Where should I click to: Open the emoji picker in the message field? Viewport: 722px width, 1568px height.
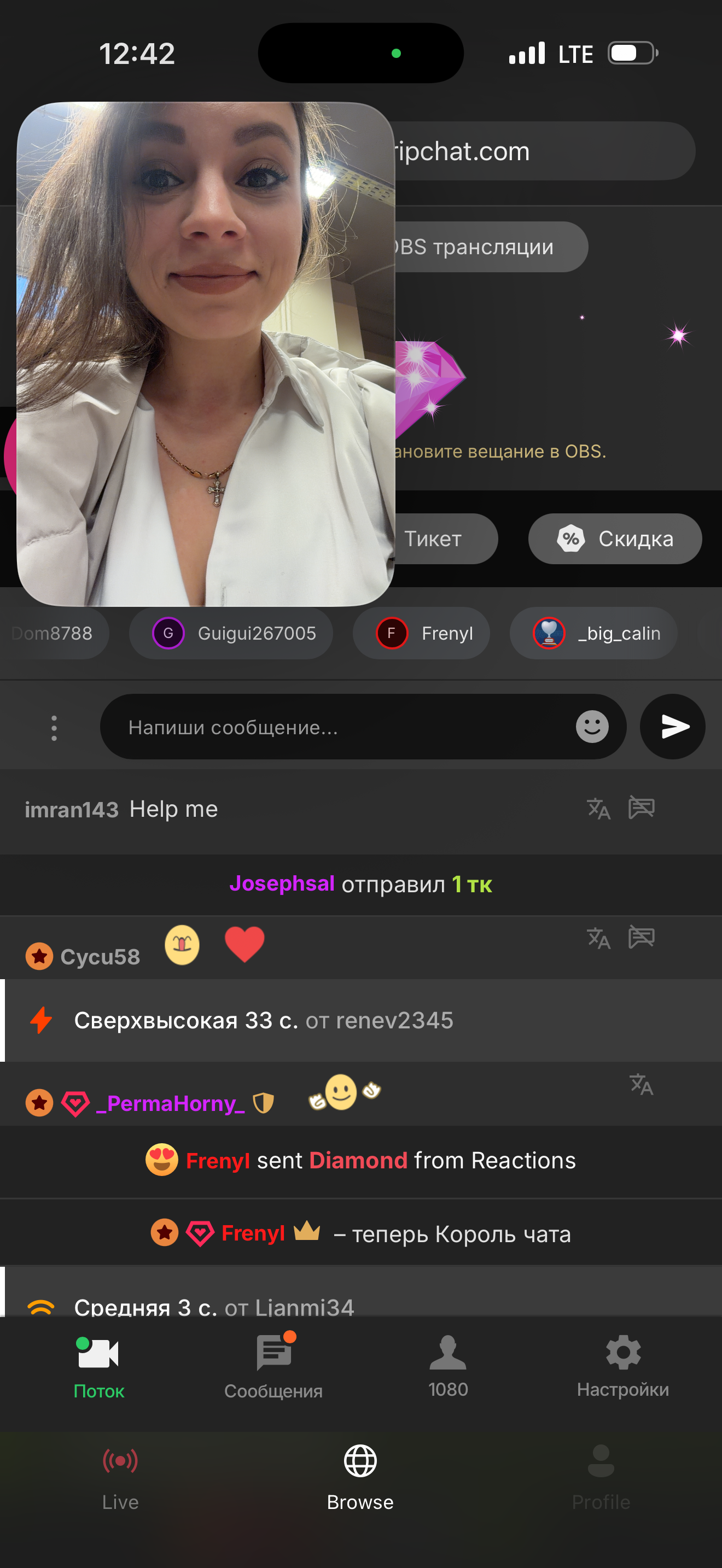(x=592, y=726)
